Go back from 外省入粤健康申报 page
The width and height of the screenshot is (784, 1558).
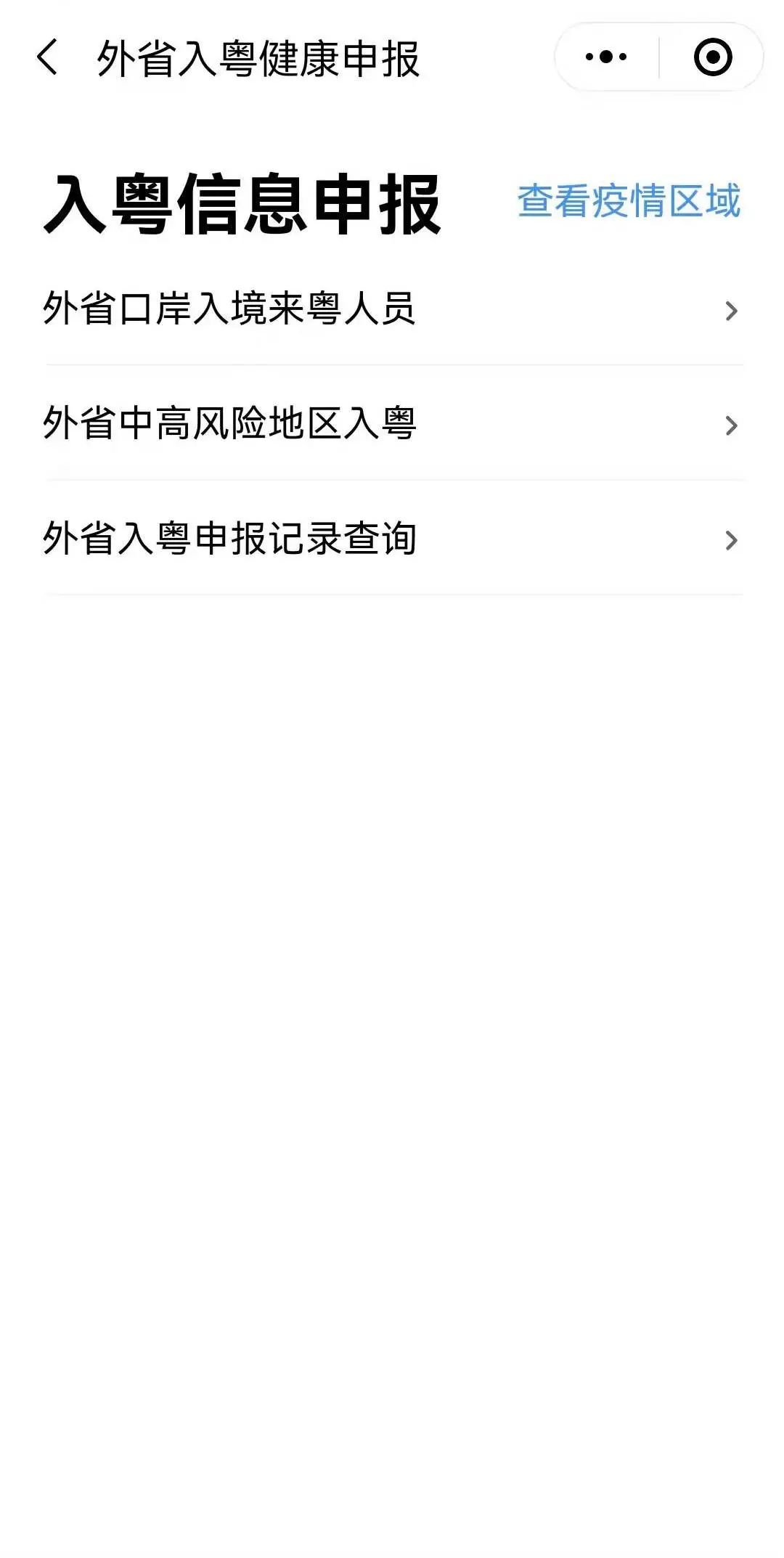(48, 57)
